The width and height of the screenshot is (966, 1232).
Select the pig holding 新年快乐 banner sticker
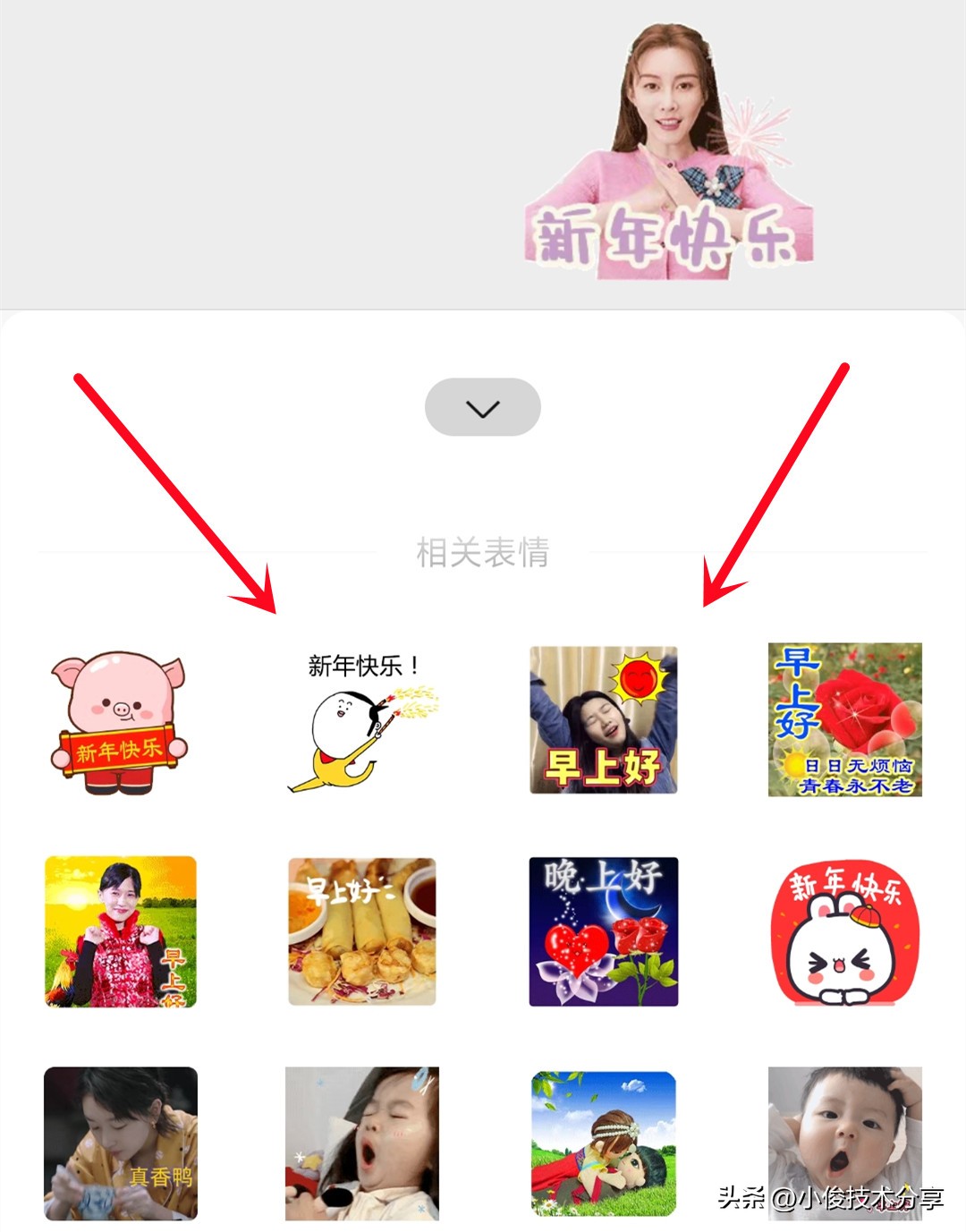(x=119, y=722)
